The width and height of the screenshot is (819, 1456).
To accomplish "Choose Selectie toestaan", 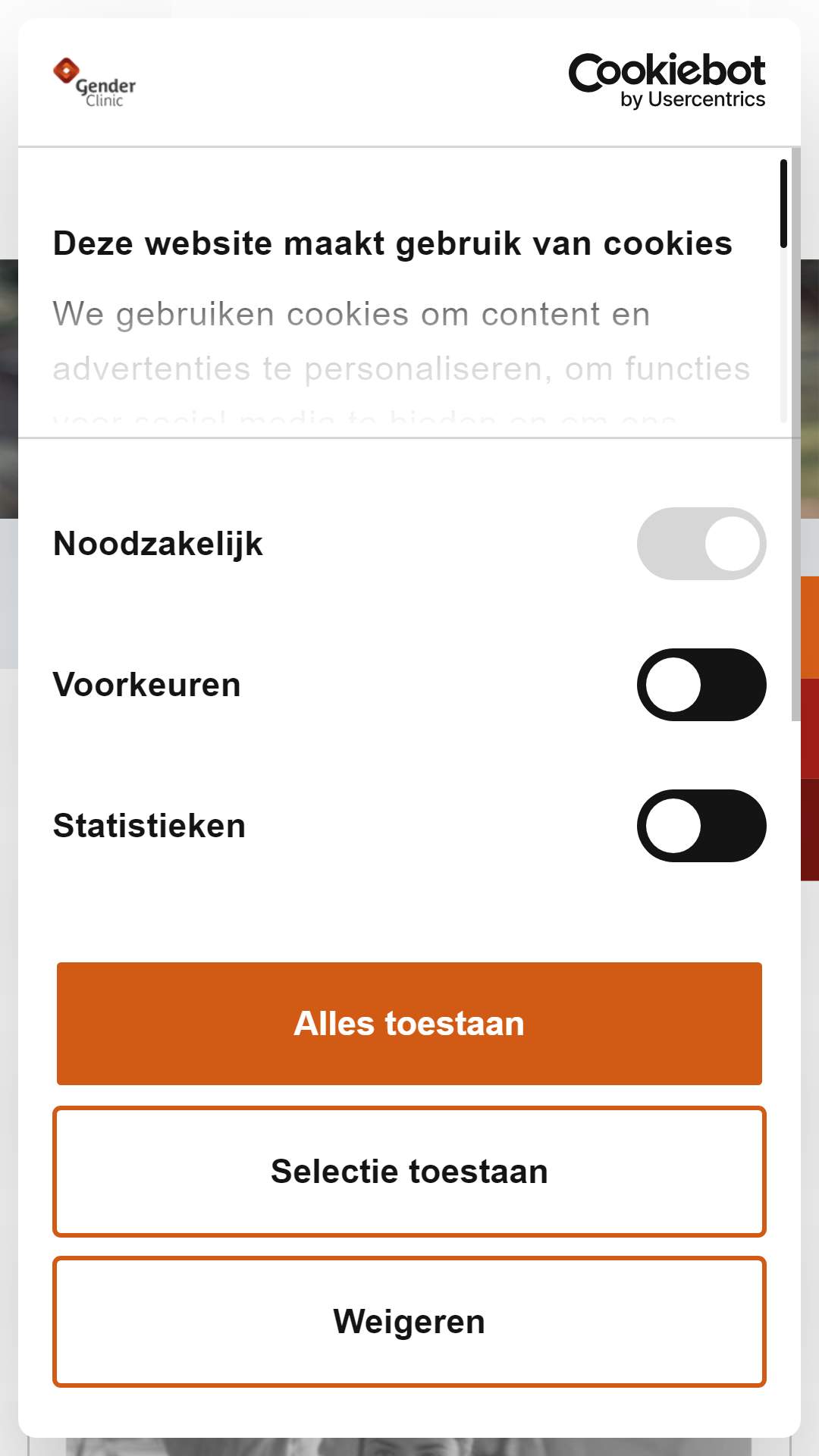I will pyautogui.click(x=409, y=1172).
